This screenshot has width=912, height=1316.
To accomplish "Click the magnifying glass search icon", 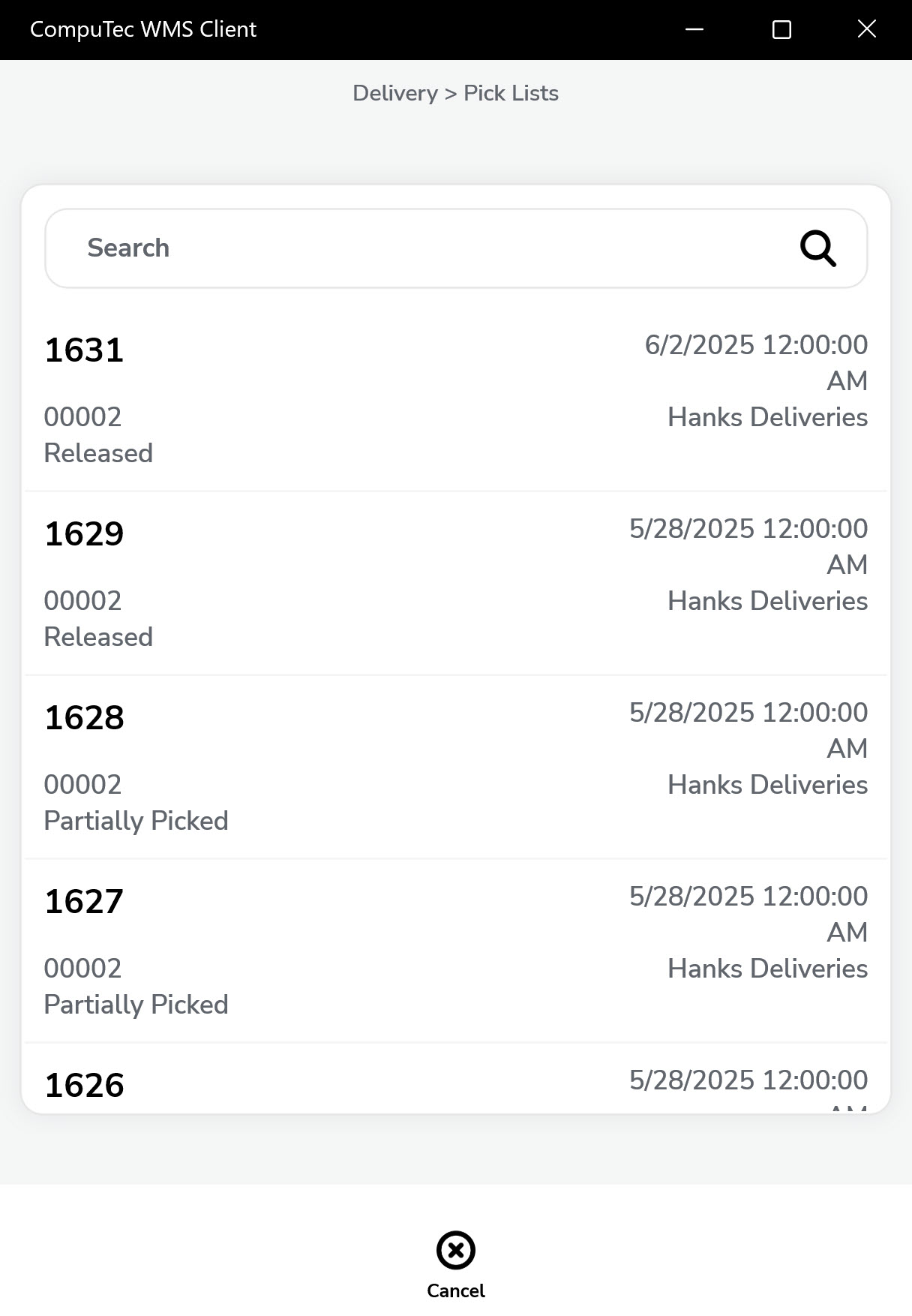I will [817, 248].
